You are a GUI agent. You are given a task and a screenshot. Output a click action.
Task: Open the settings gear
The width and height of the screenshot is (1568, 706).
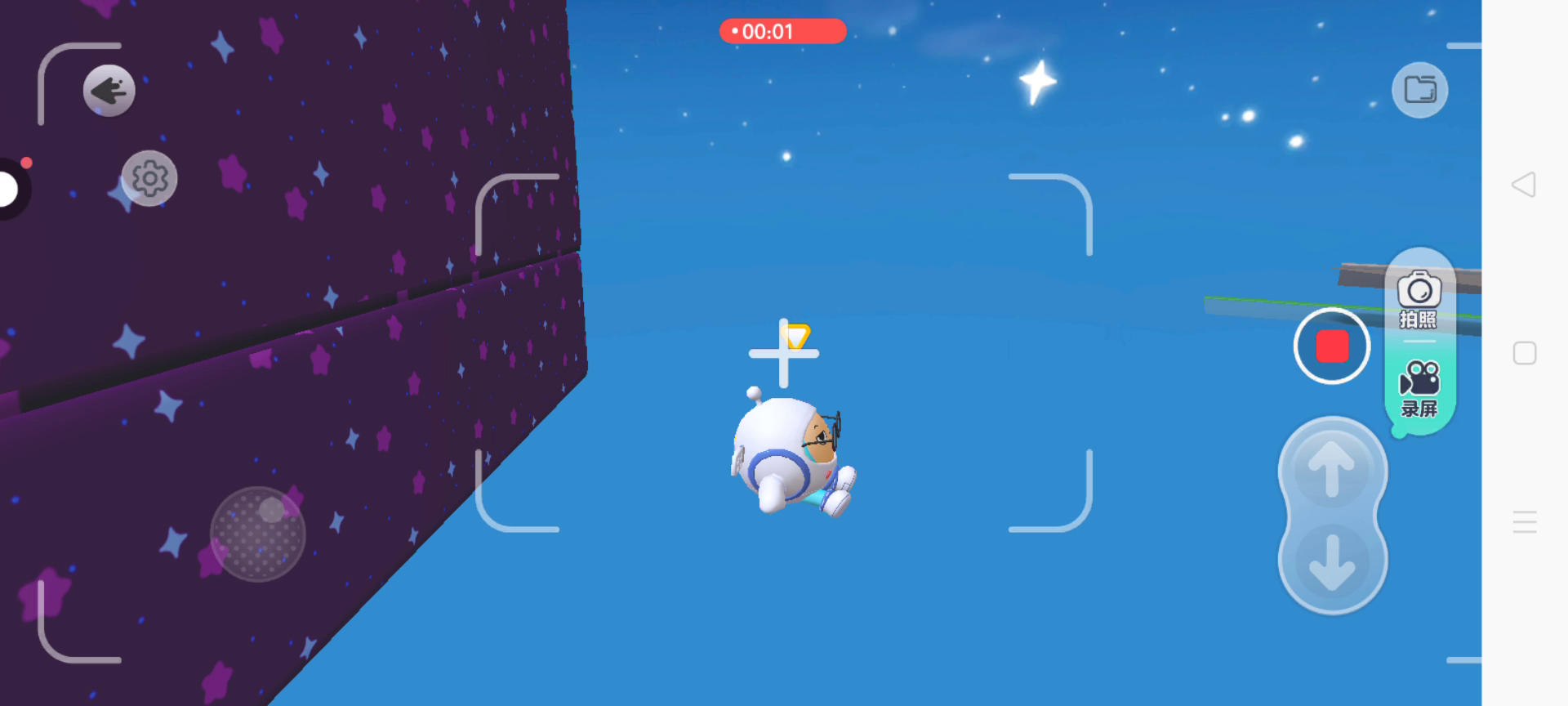coord(149,178)
